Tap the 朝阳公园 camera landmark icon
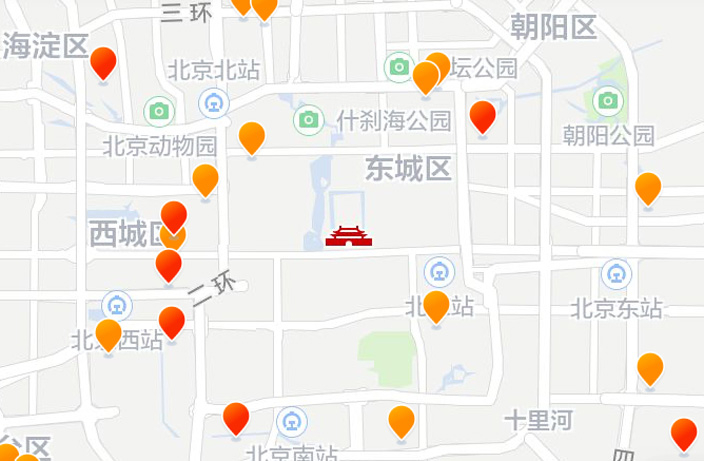The width and height of the screenshot is (704, 461). [607, 100]
